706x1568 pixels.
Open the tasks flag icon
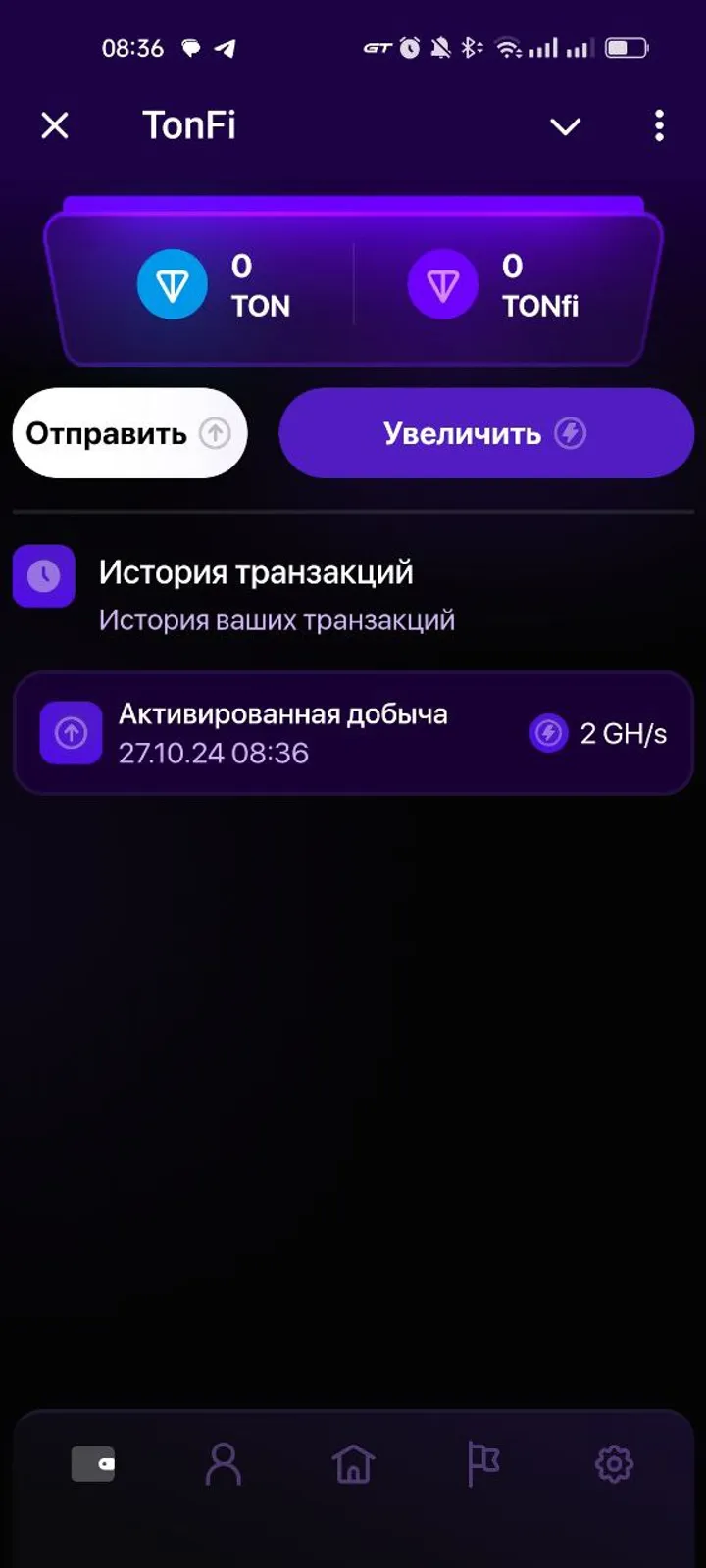(483, 1463)
